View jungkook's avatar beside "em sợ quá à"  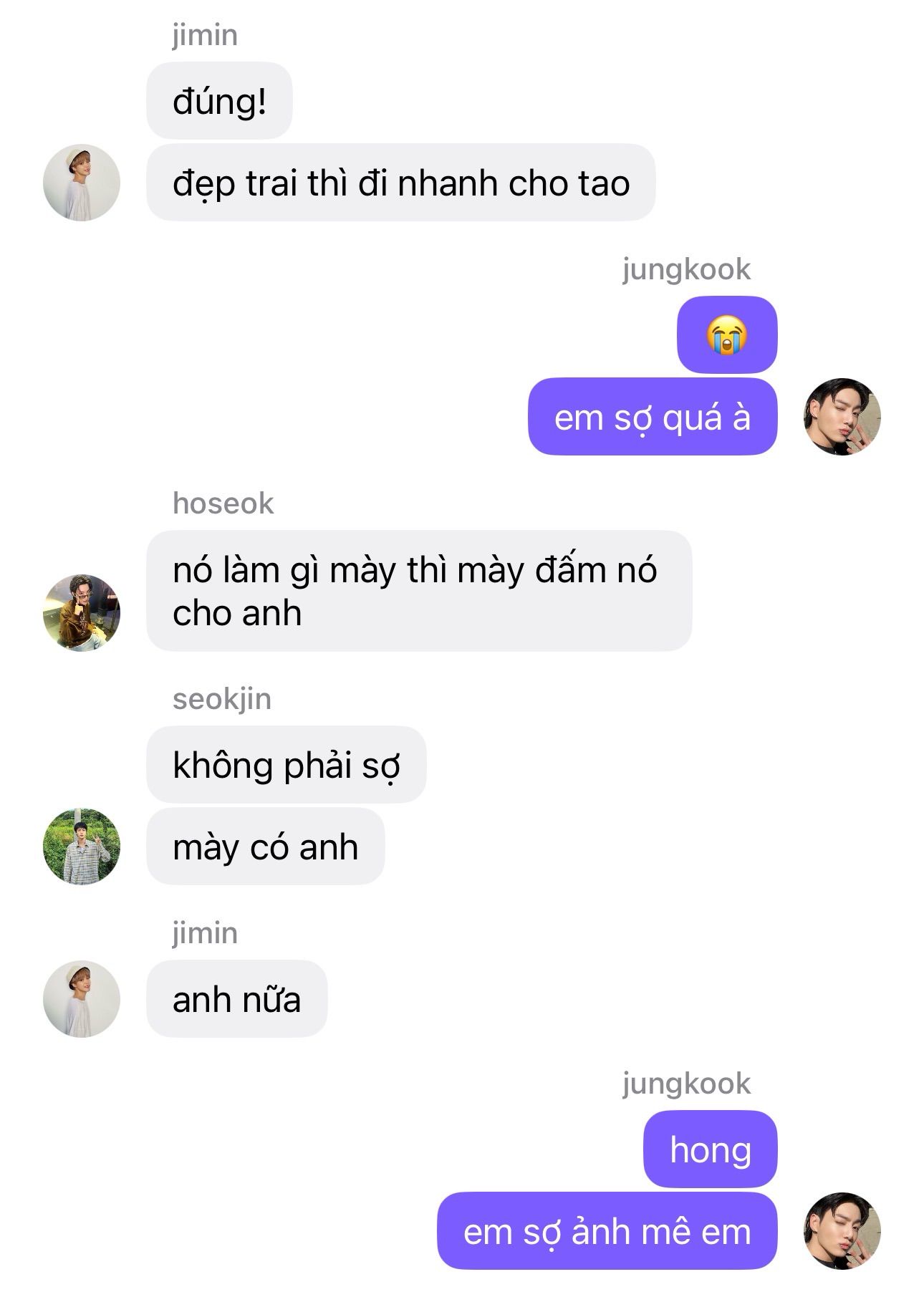point(842,417)
